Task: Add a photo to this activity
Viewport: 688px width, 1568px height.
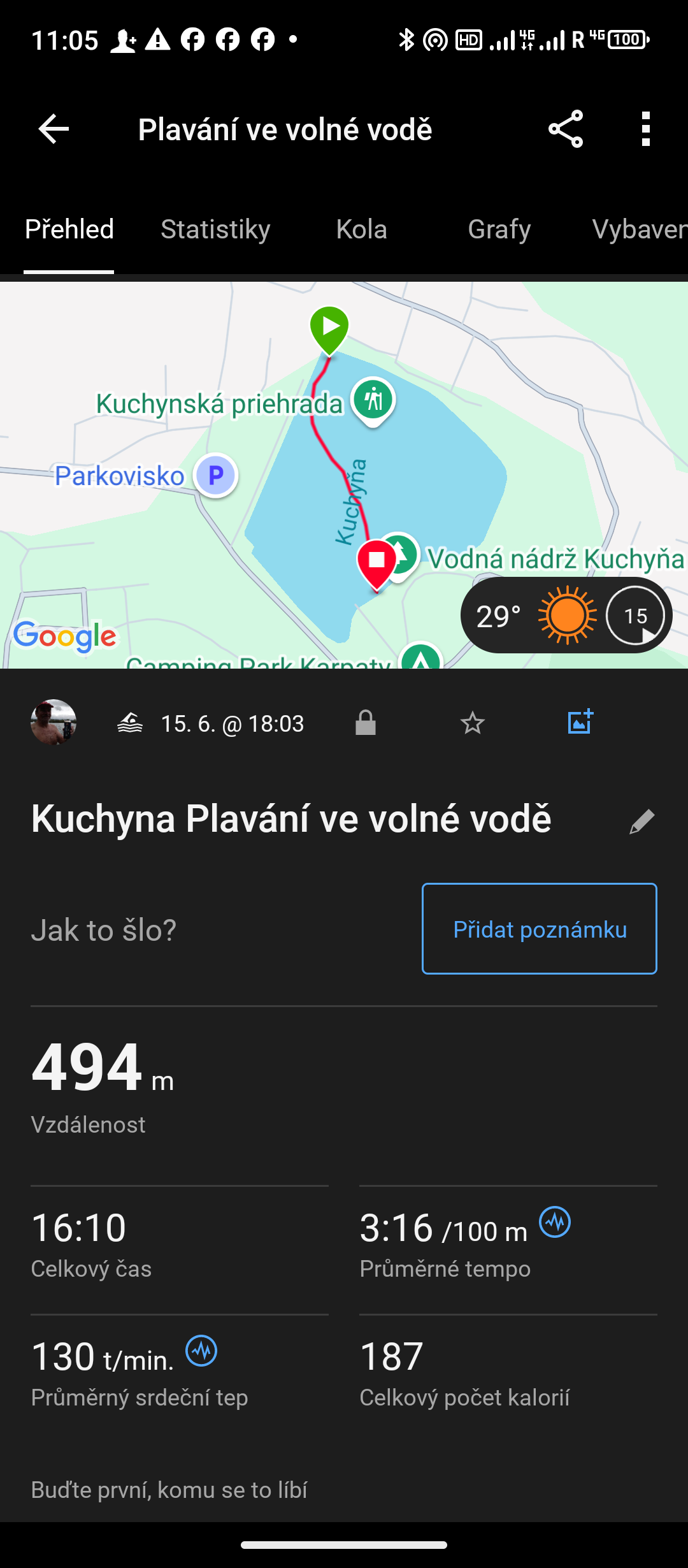Action: (x=580, y=722)
